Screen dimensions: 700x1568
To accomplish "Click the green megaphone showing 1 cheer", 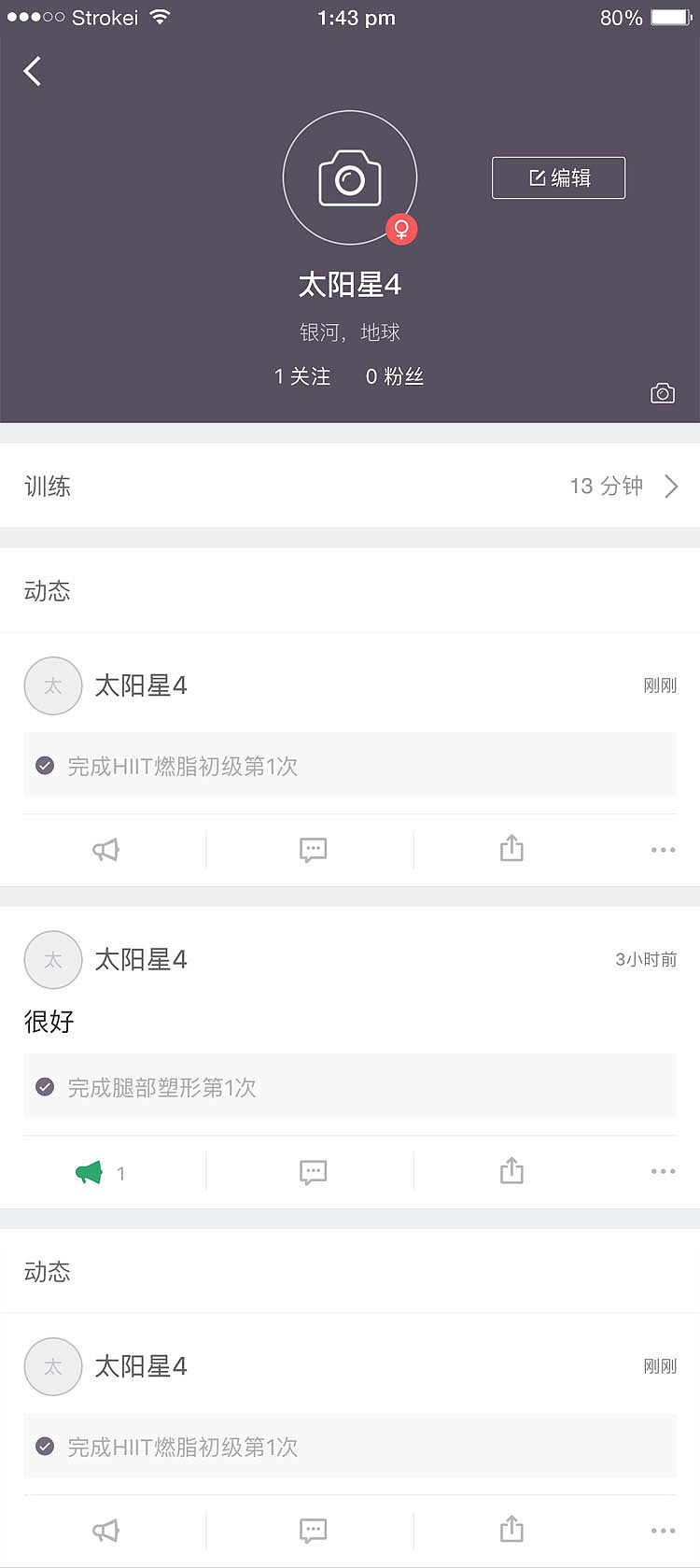I will click(x=90, y=1170).
